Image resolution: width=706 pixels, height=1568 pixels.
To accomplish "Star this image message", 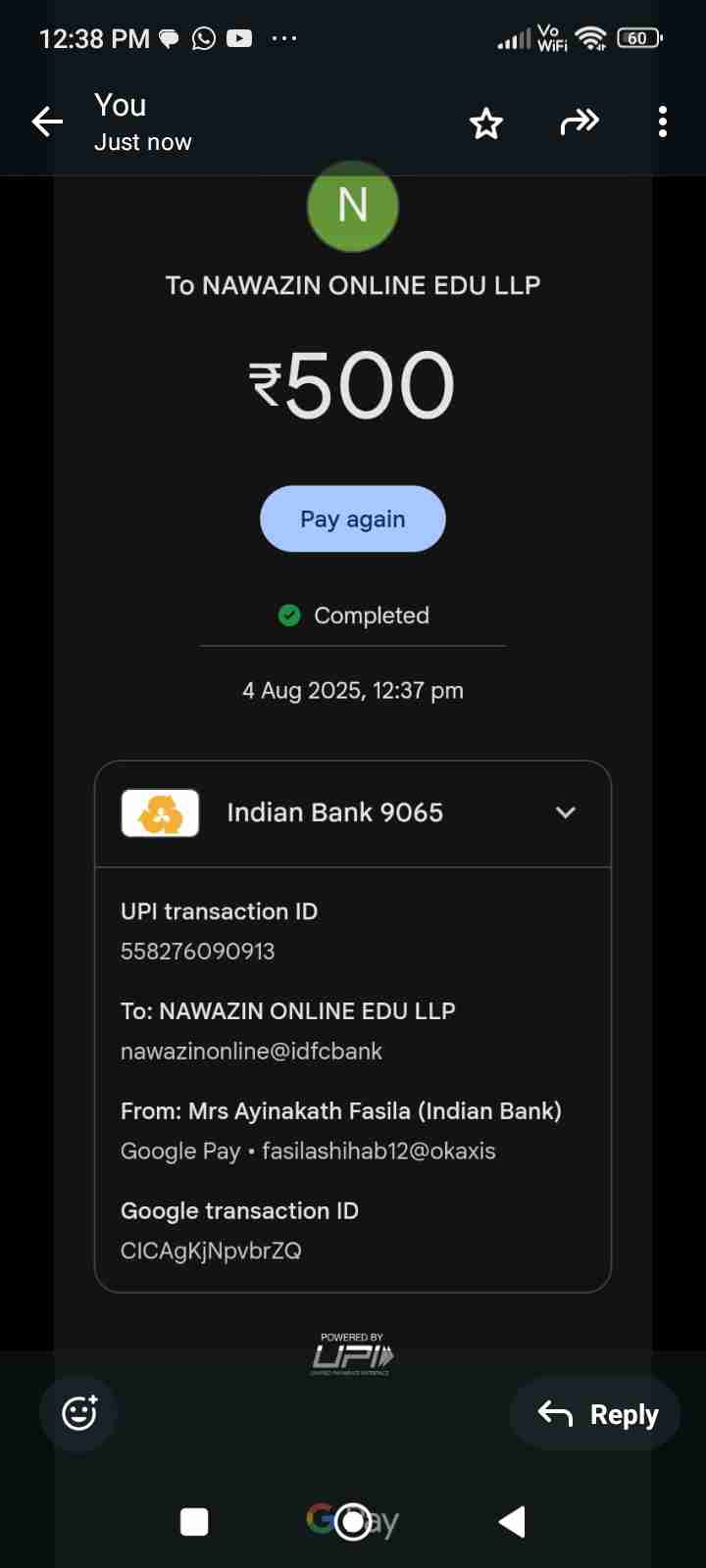I will (486, 123).
